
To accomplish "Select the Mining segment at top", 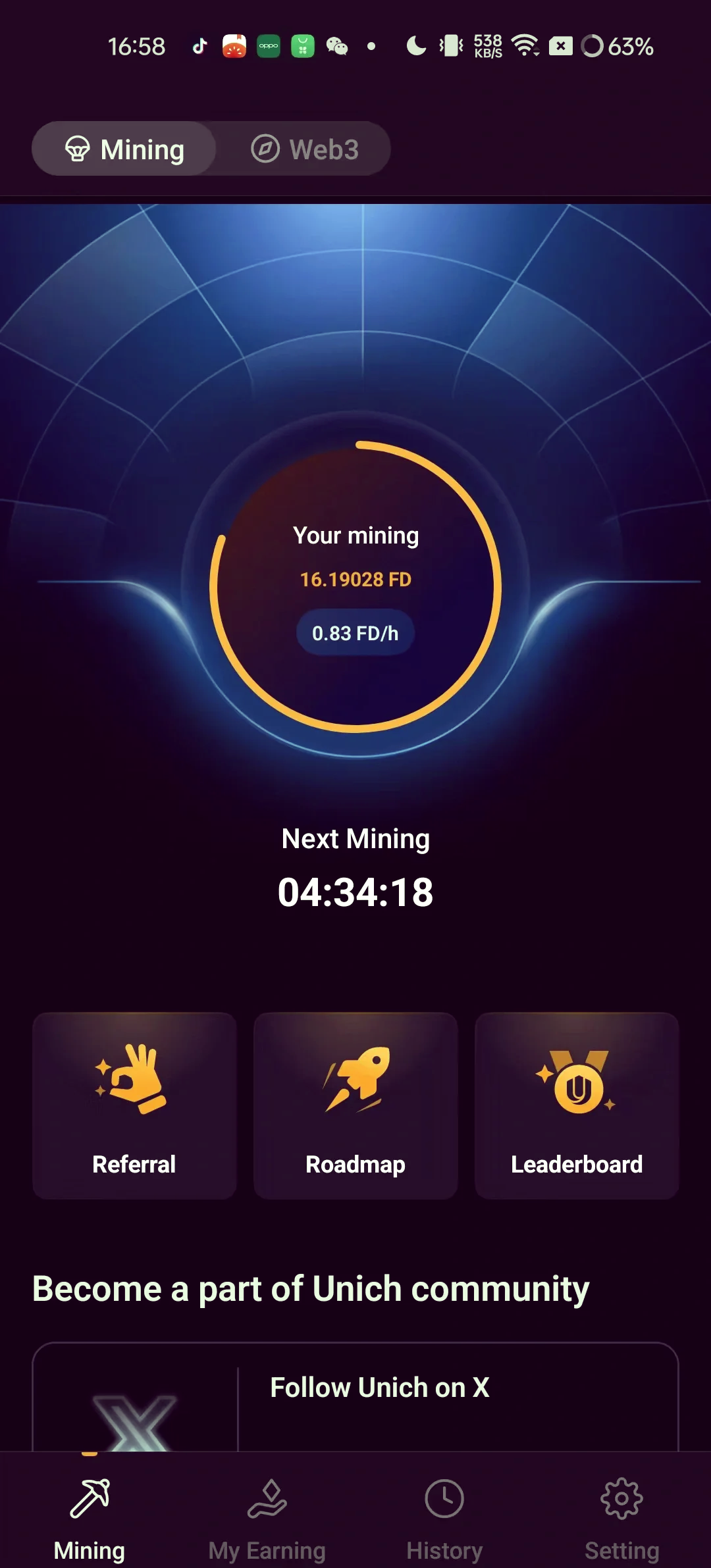I will (x=124, y=149).
